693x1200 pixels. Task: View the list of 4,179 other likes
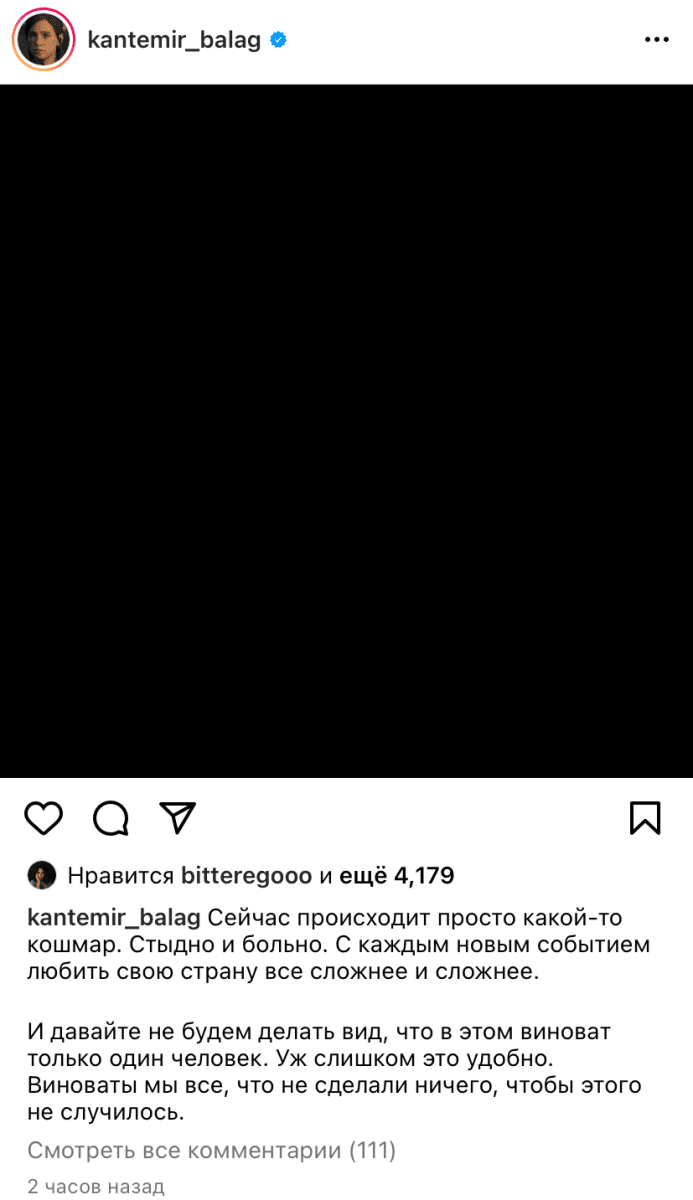pos(397,877)
